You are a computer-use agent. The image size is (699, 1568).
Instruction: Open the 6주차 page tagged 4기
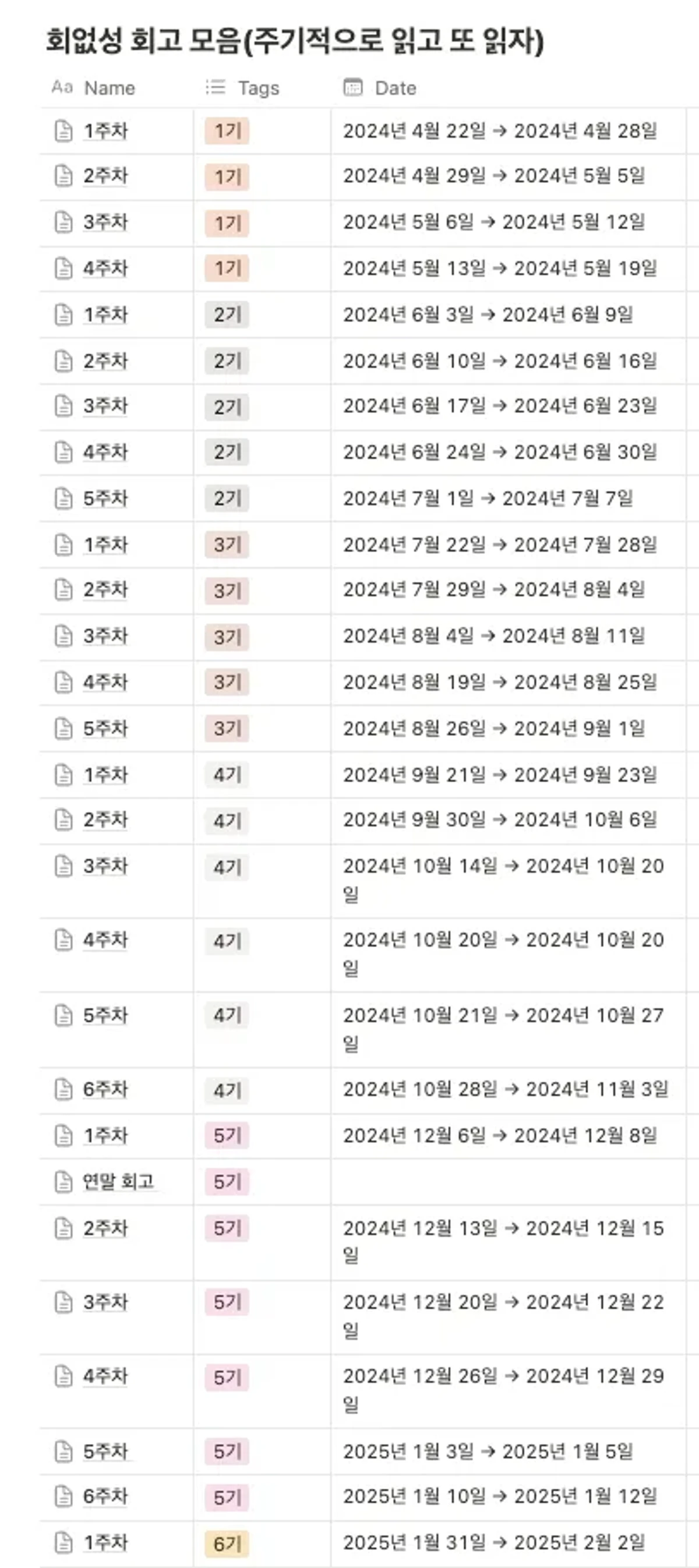click(105, 1089)
